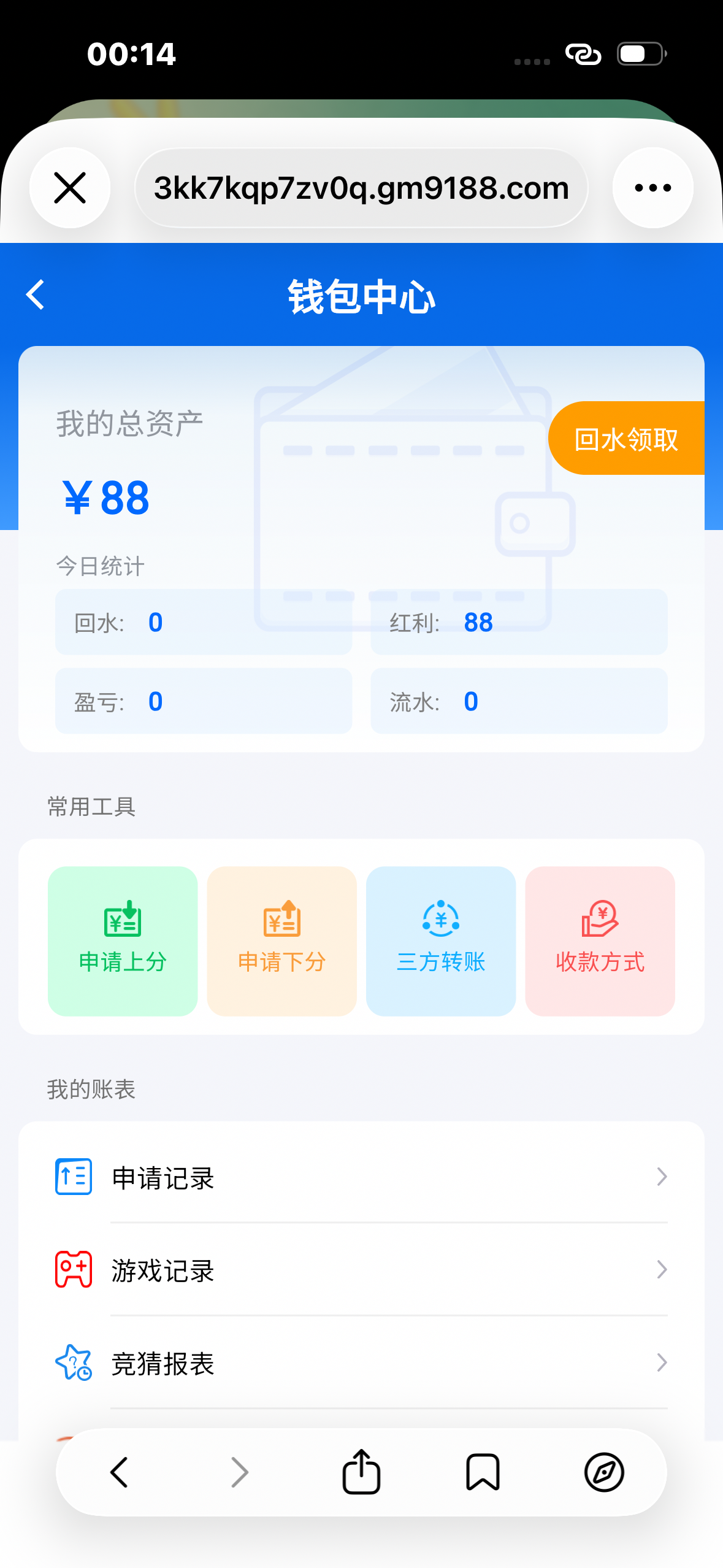The image size is (723, 1568).
Task: Open 收款方式 settings
Action: click(x=600, y=941)
